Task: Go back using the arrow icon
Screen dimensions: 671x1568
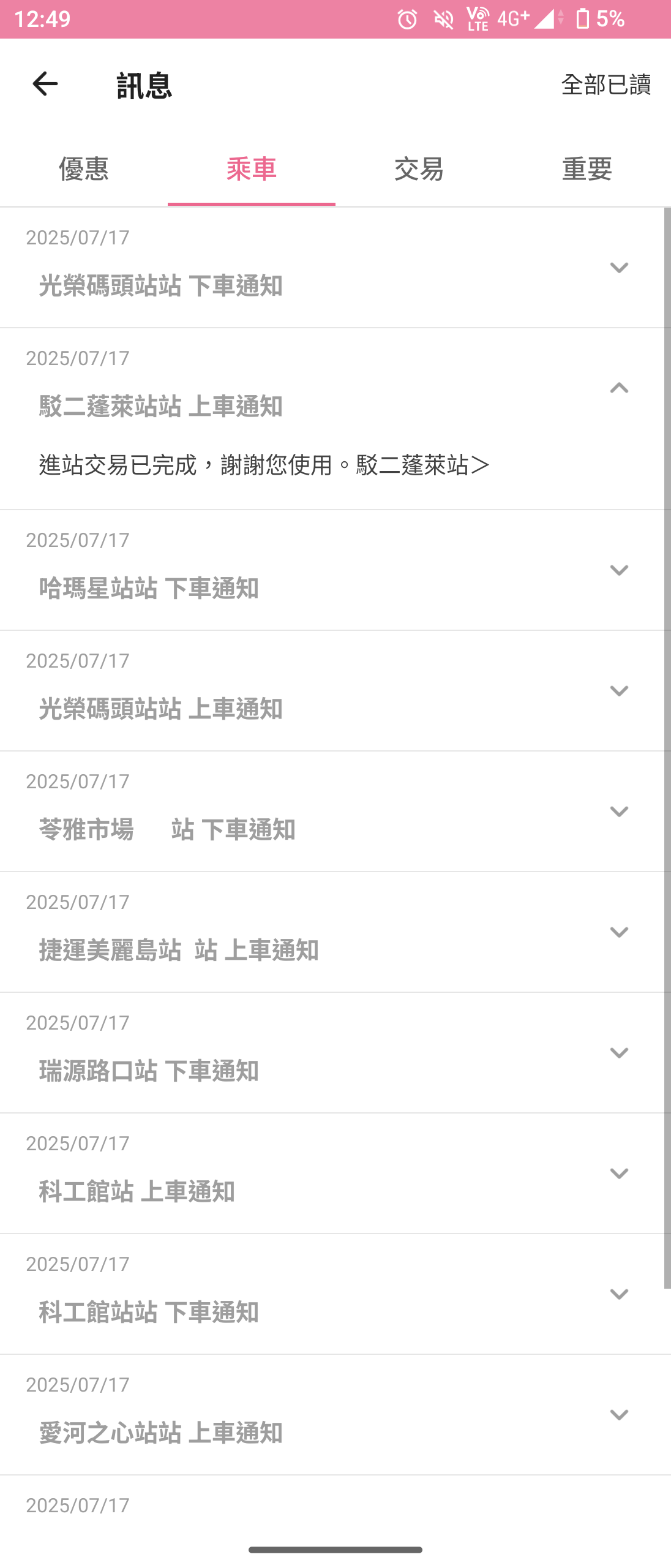Action: [45, 84]
